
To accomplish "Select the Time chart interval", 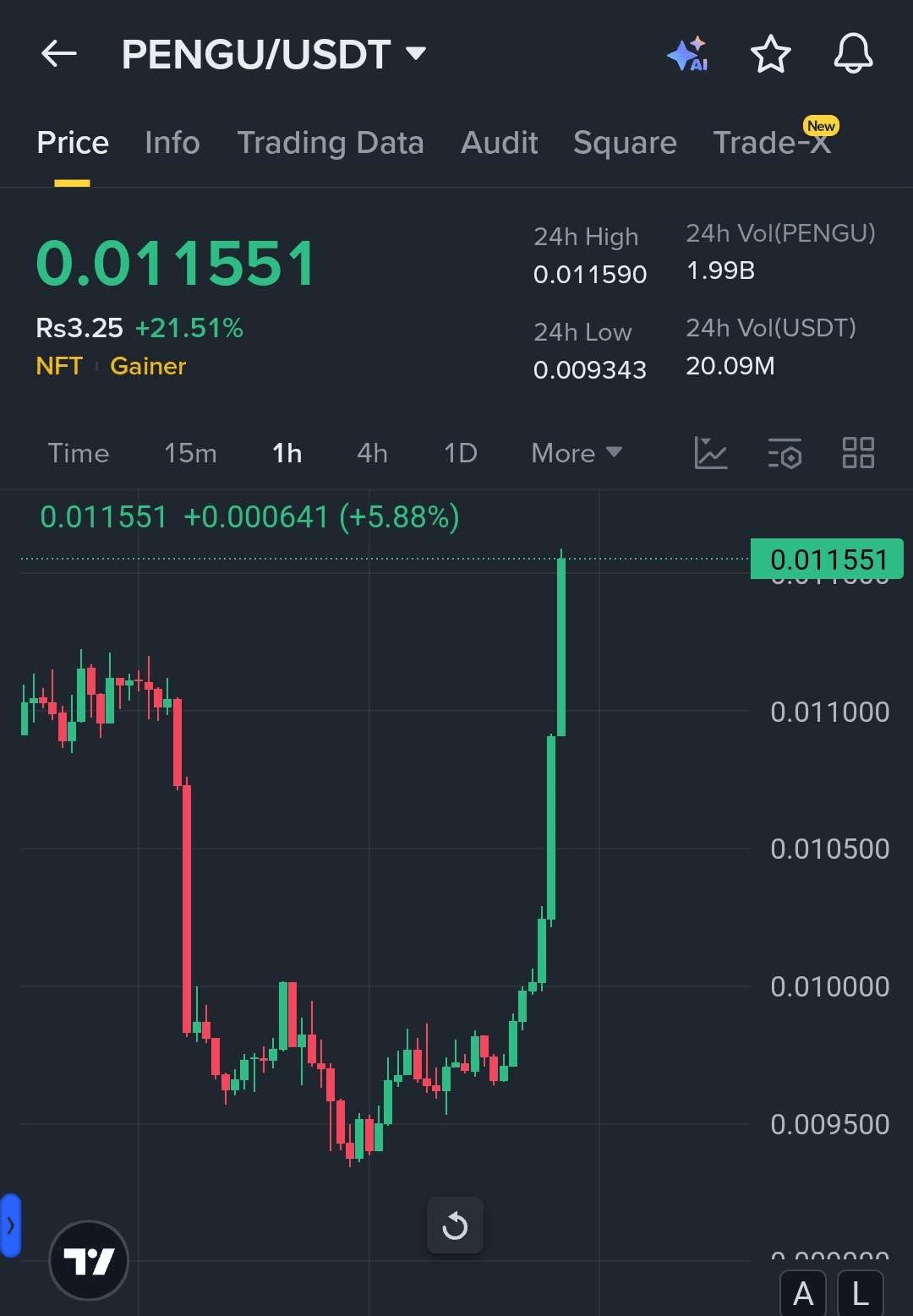I will (x=79, y=453).
